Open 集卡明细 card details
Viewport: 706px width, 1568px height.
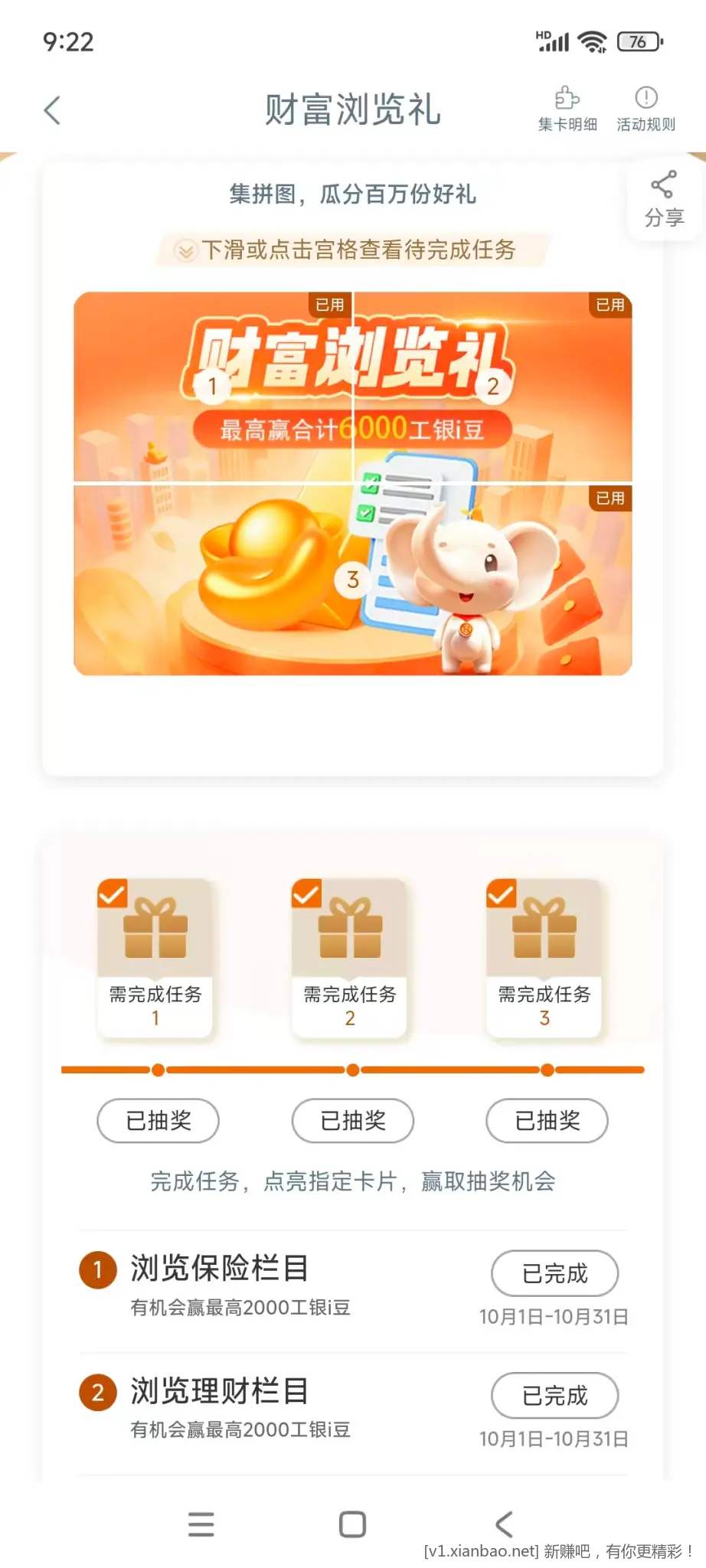click(567, 109)
